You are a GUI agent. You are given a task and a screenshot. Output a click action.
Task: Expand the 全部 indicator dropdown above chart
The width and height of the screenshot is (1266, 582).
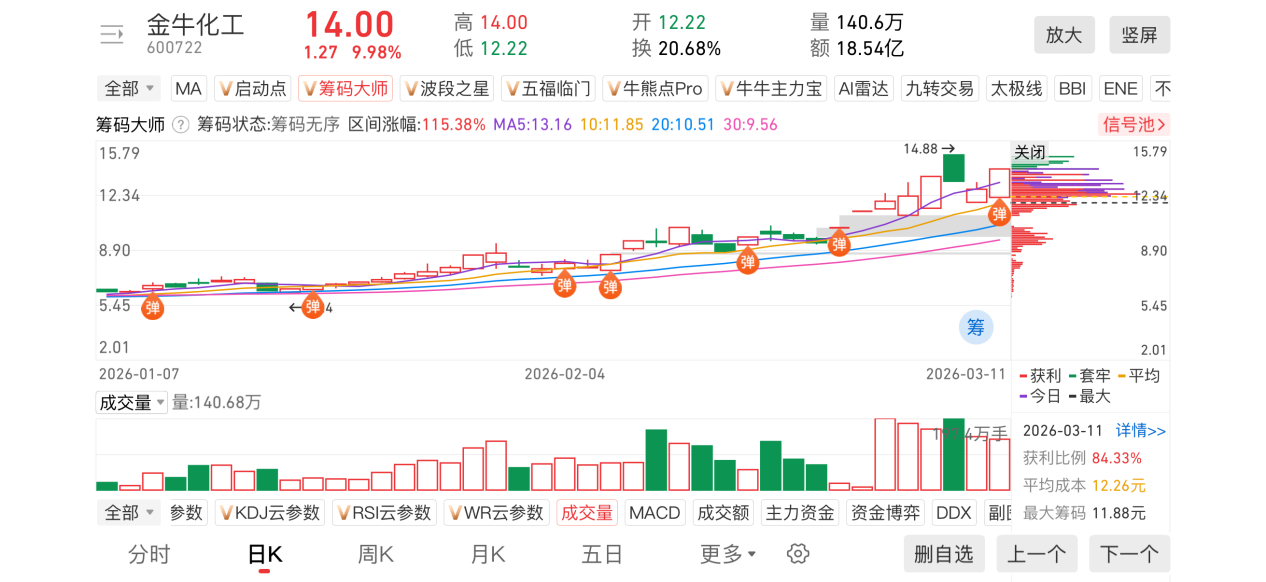point(130,89)
